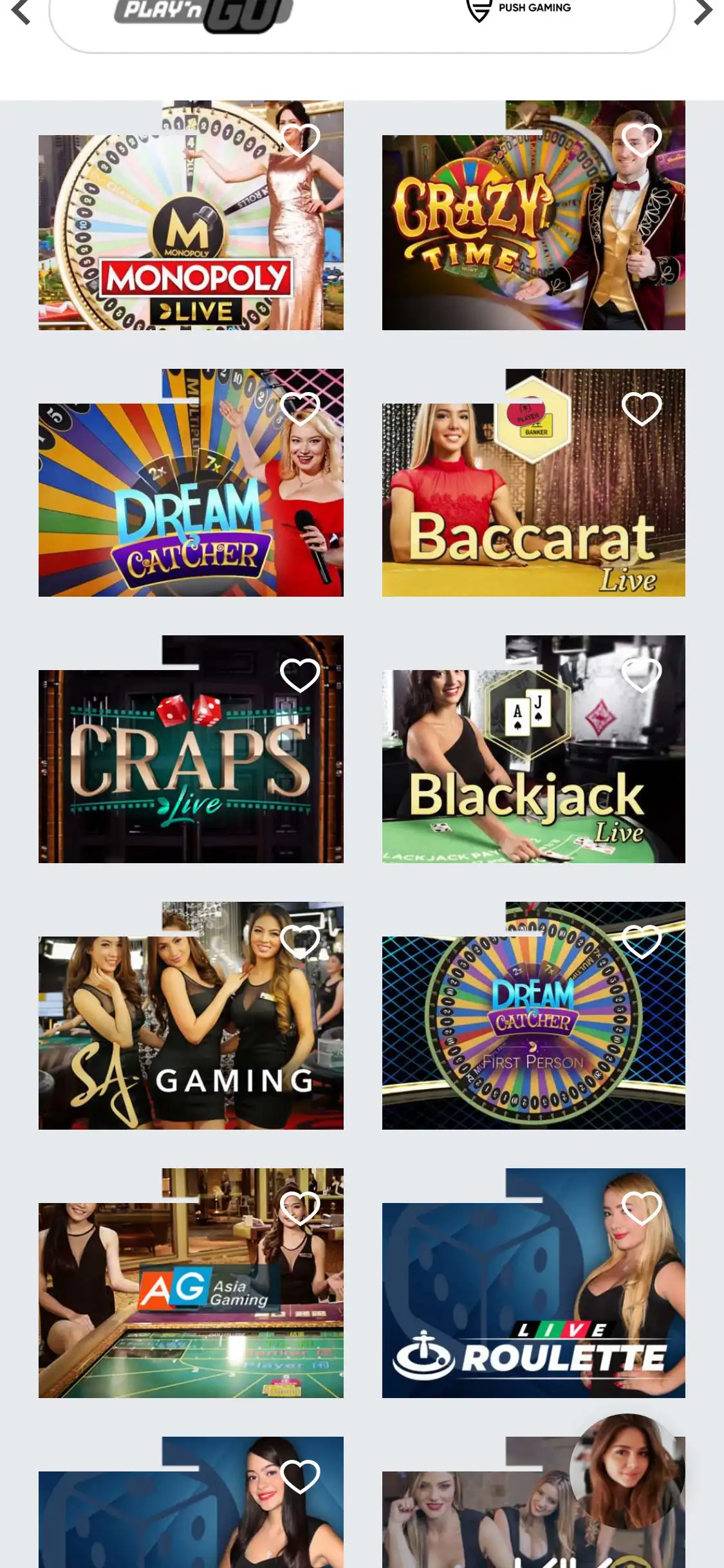The image size is (724, 1568).
Task: Add Craps Live to favorites
Action: pyautogui.click(x=301, y=675)
